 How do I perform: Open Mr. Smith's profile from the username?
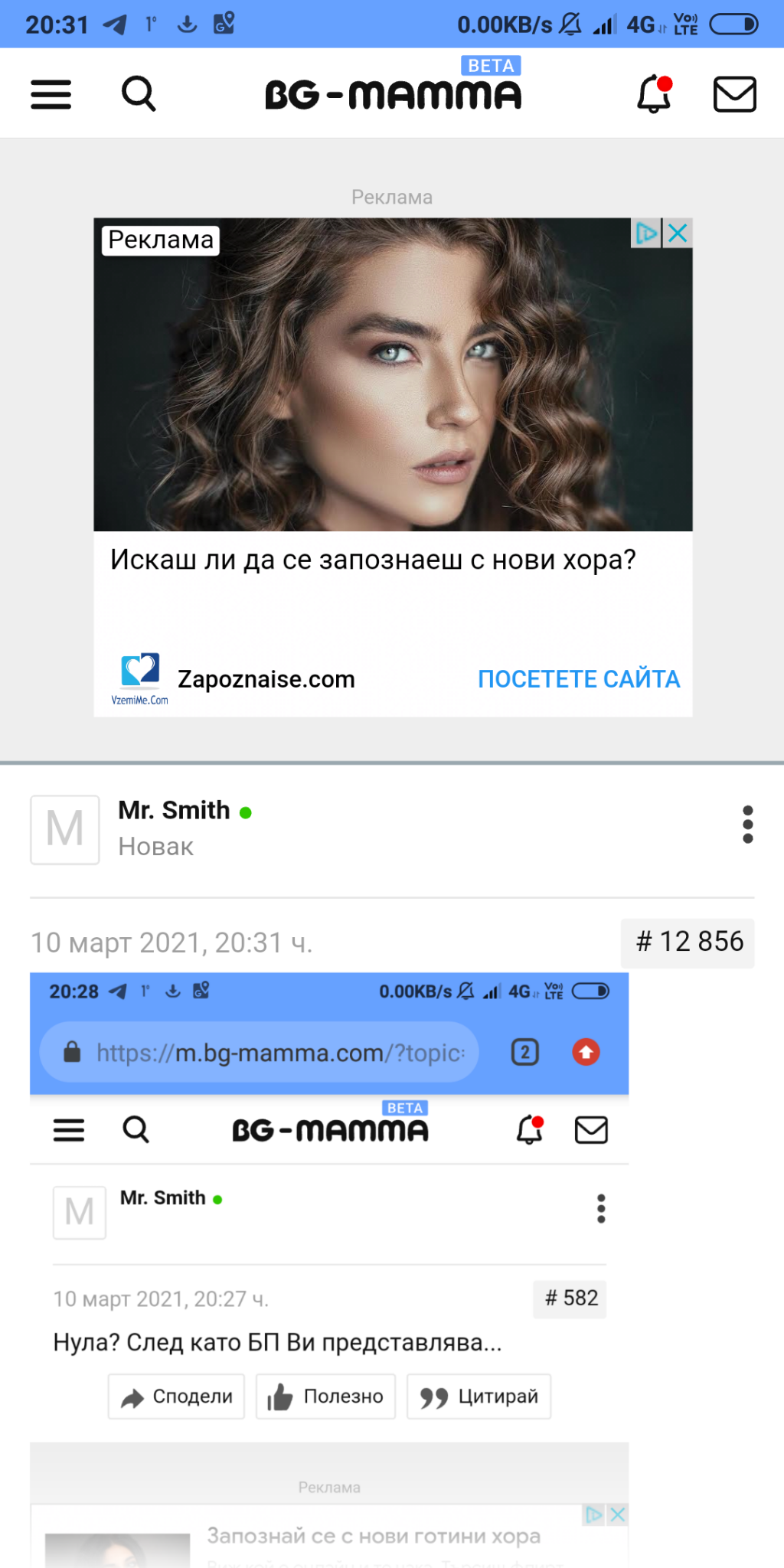pyautogui.click(x=174, y=810)
